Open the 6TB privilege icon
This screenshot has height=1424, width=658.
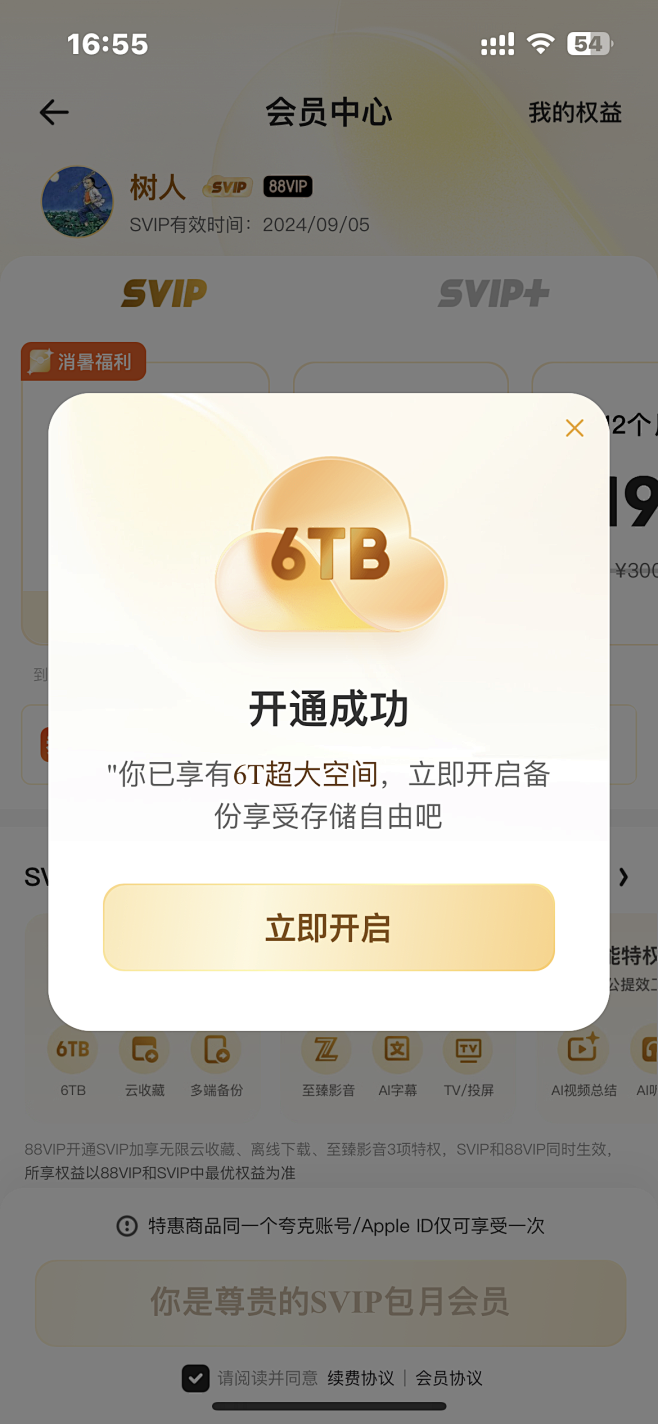(x=73, y=1052)
